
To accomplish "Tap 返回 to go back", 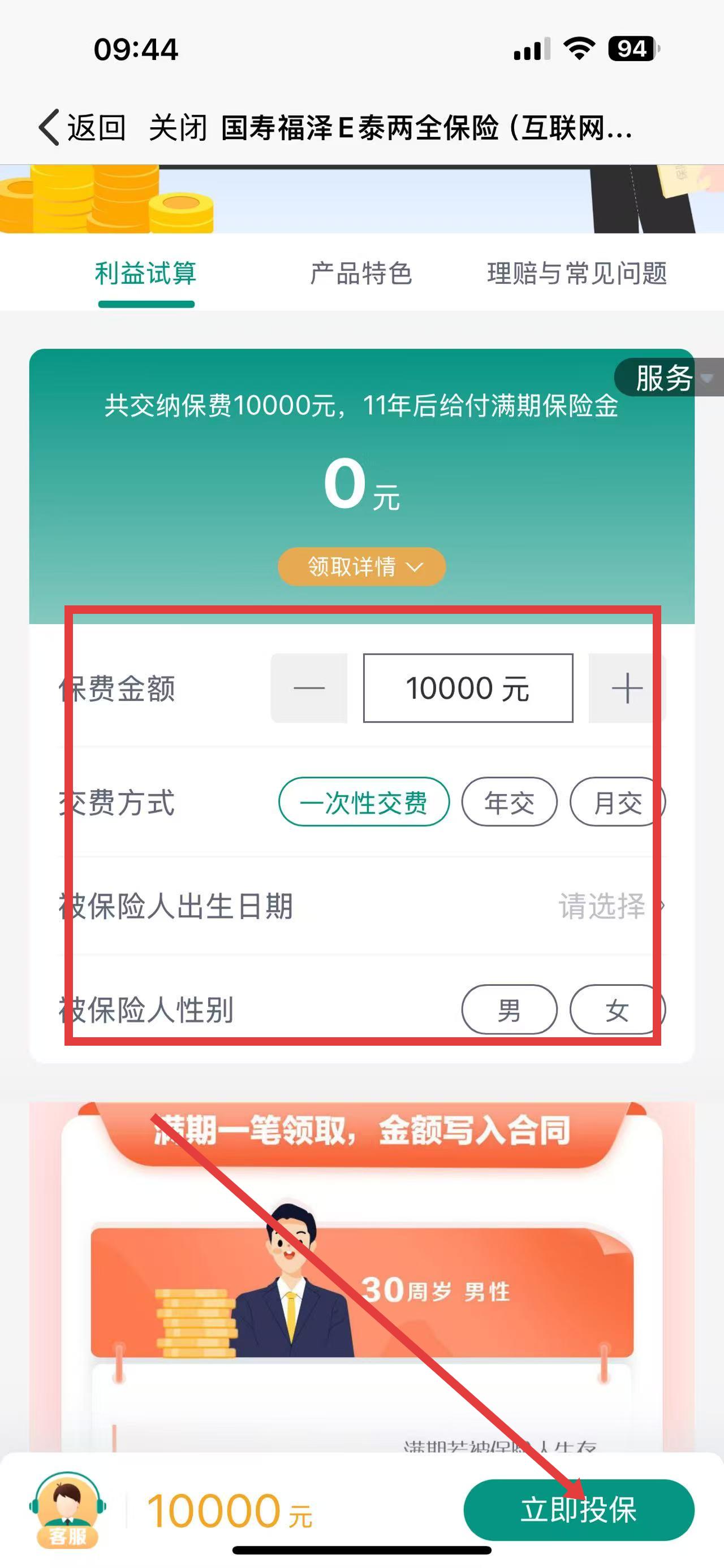I will 82,128.
